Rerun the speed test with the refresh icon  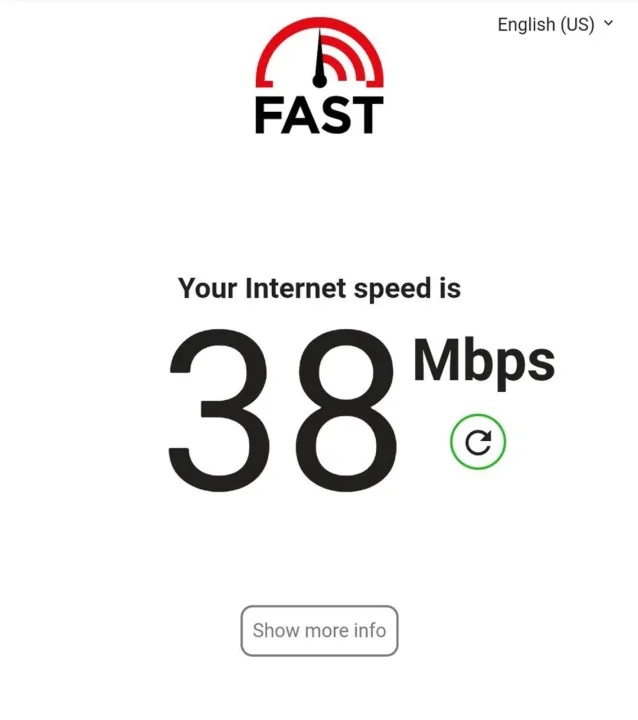pos(478,442)
